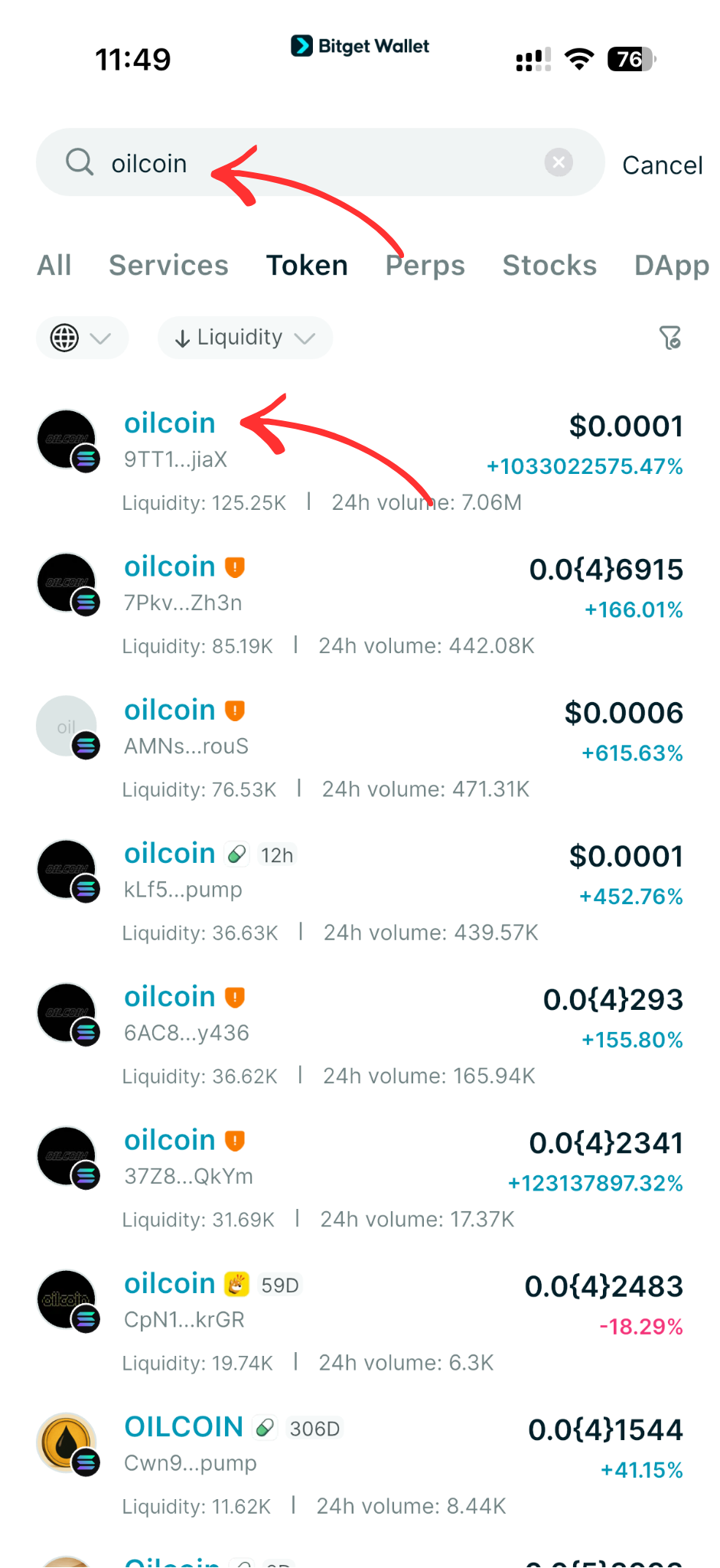Tap the first oilcoin token logo
Viewport: 720px width, 1568px height.
tap(66, 439)
